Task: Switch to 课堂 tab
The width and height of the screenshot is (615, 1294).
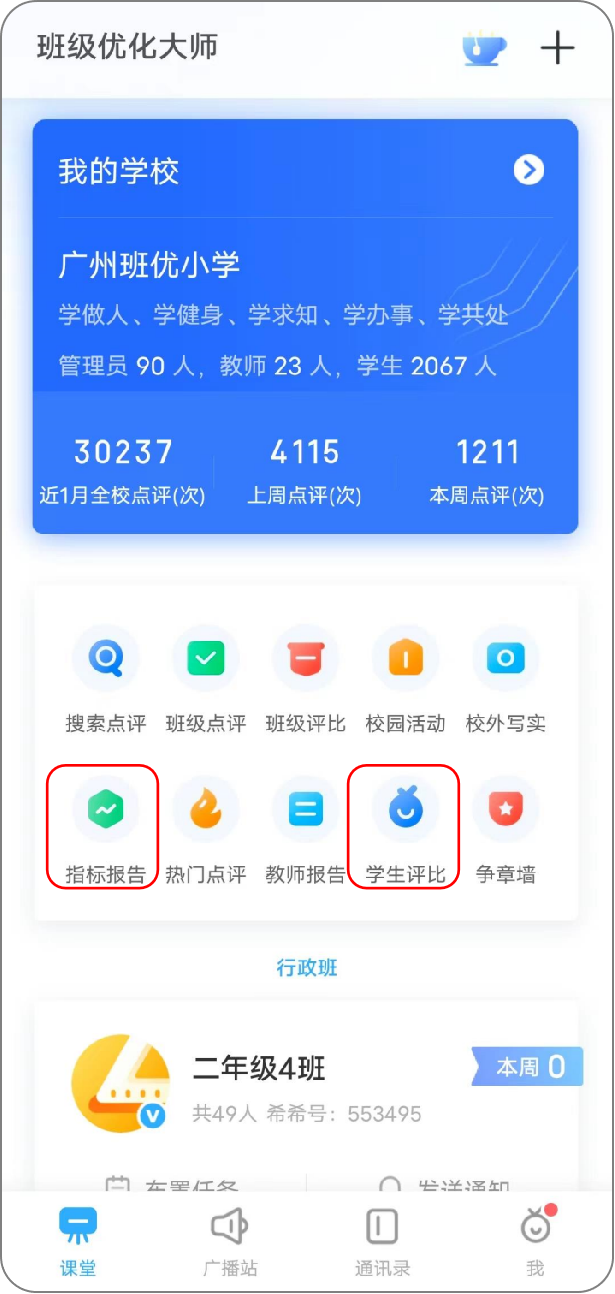Action: (78, 1241)
